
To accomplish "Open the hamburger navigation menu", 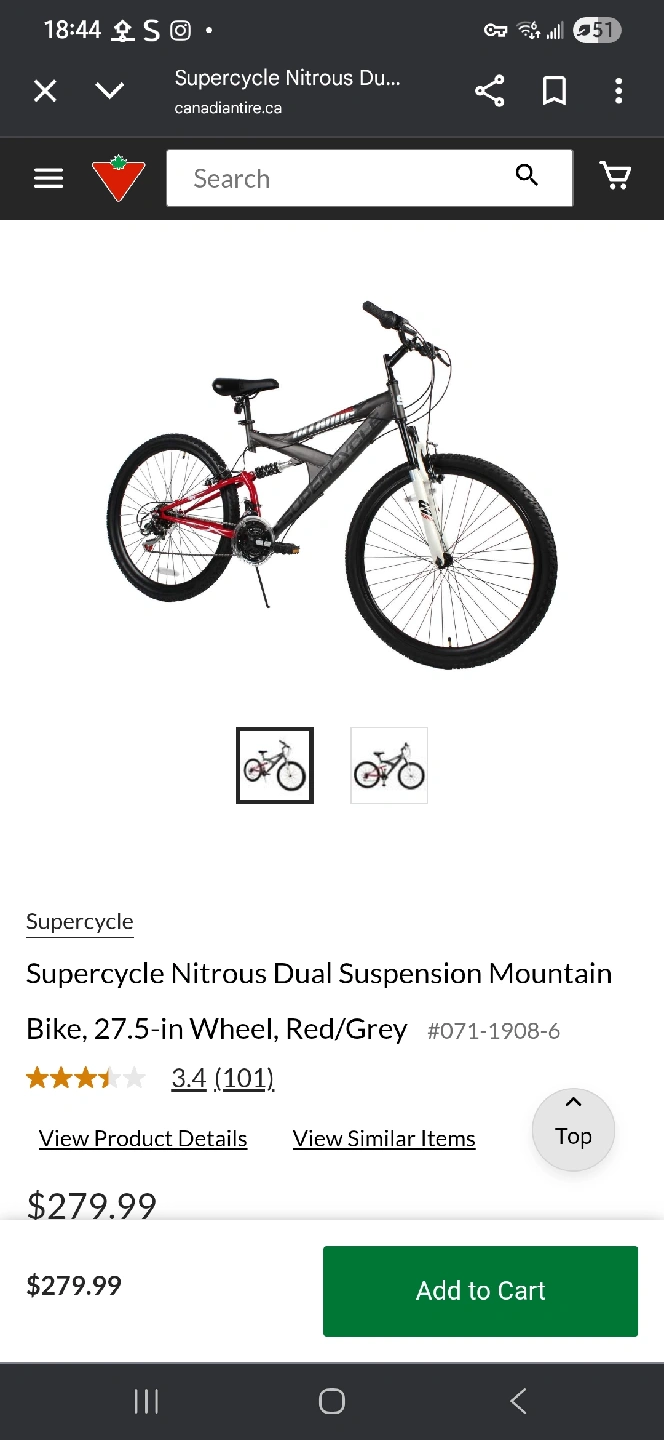I will tap(48, 178).
